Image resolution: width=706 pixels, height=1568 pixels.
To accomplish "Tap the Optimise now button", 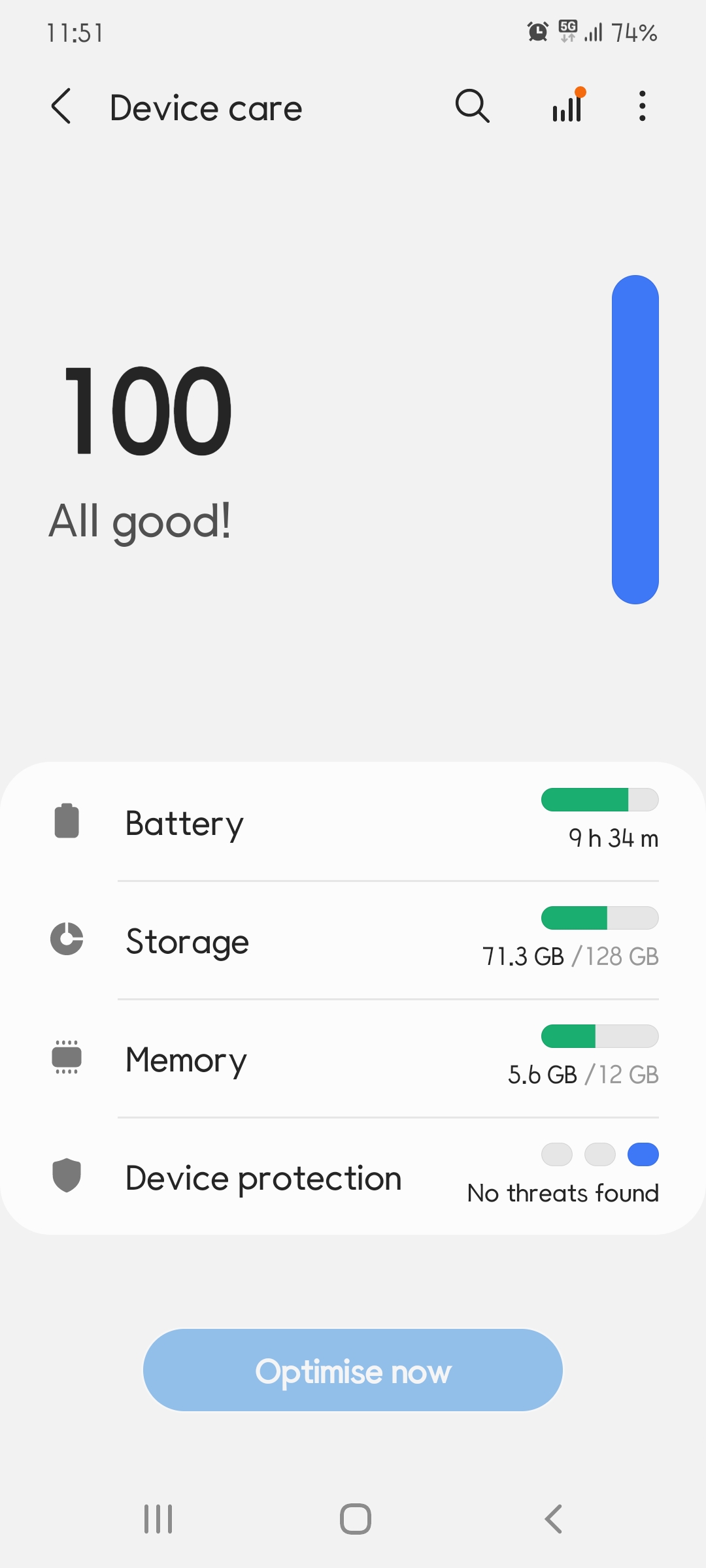I will [x=353, y=1370].
